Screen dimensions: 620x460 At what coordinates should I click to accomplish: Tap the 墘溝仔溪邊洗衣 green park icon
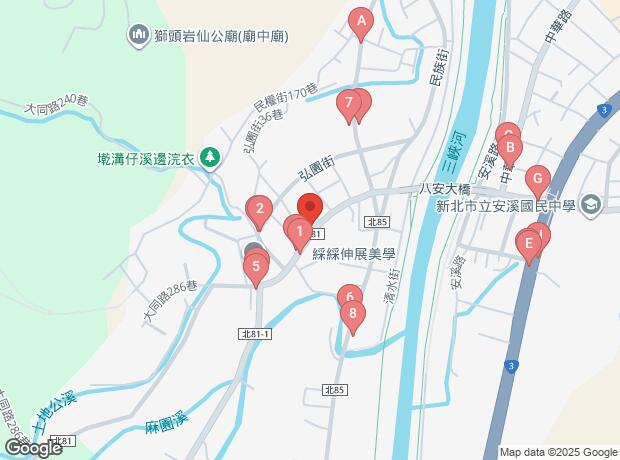tap(209, 156)
